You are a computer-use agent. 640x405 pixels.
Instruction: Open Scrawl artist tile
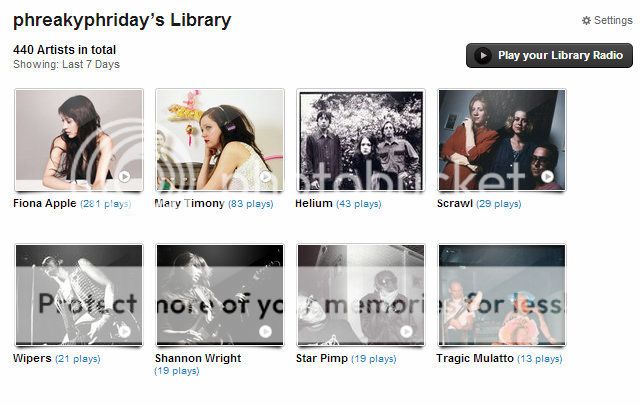click(x=501, y=139)
